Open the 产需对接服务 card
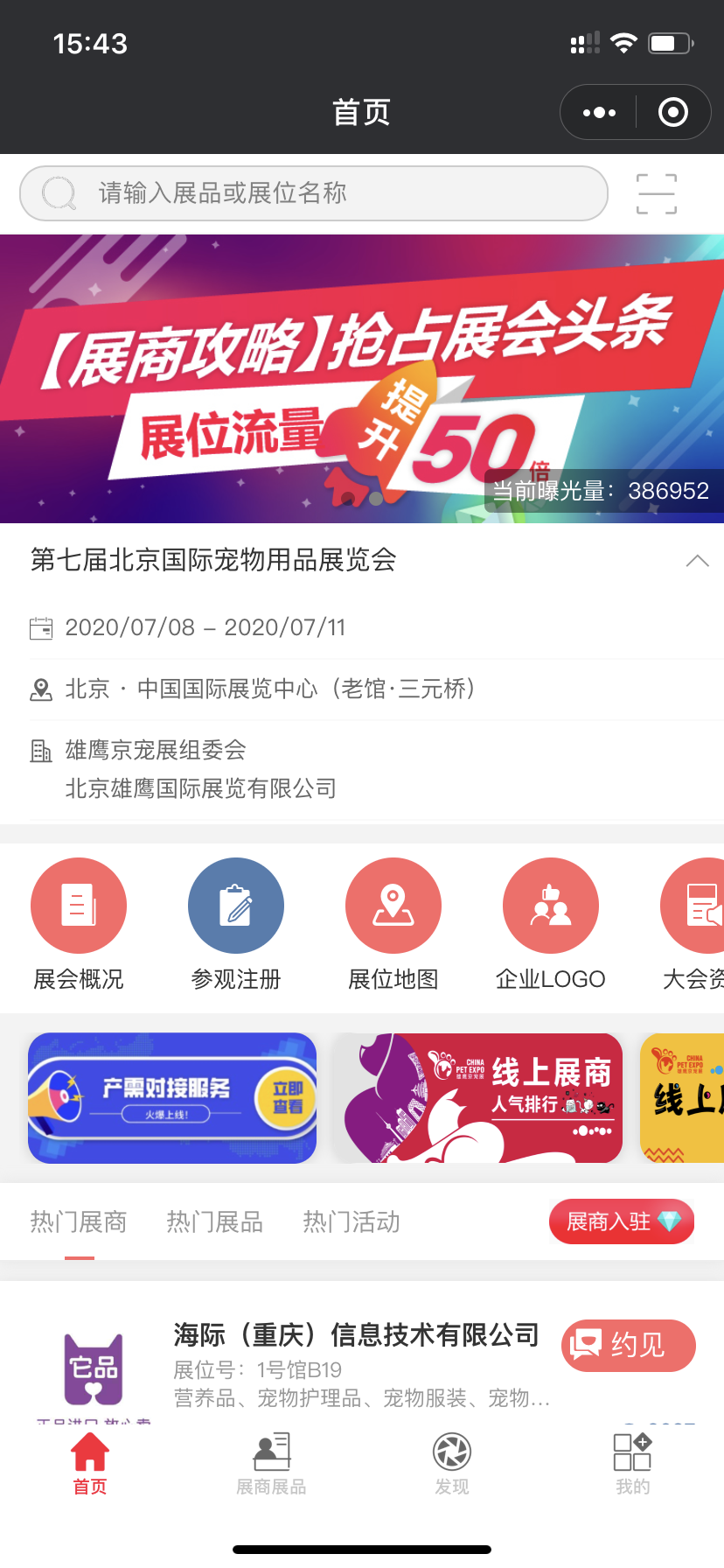The image size is (724, 1568). click(172, 1098)
